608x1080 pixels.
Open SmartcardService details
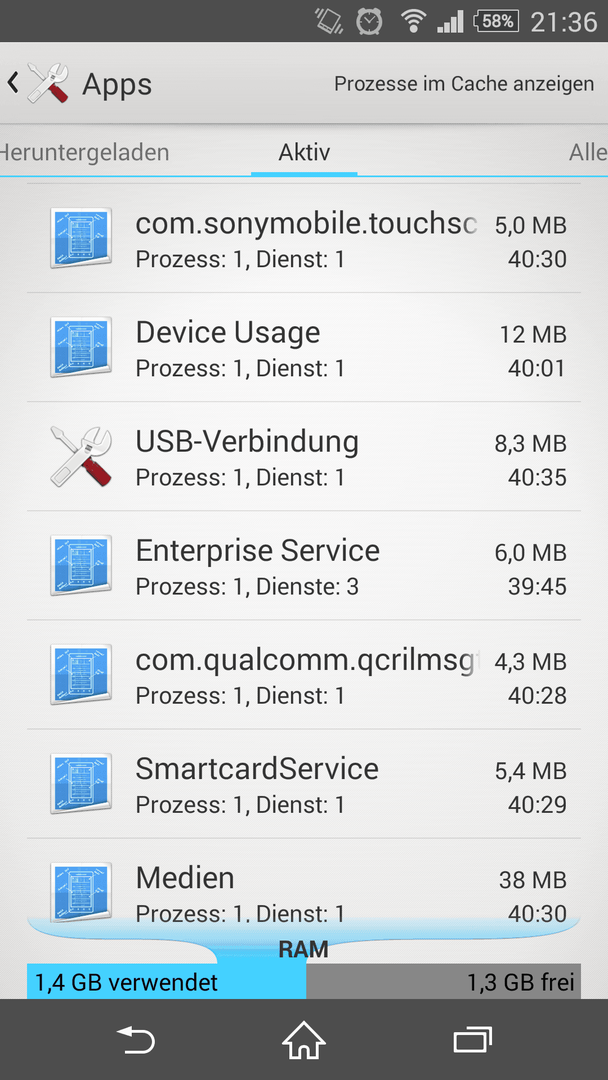[x=304, y=784]
